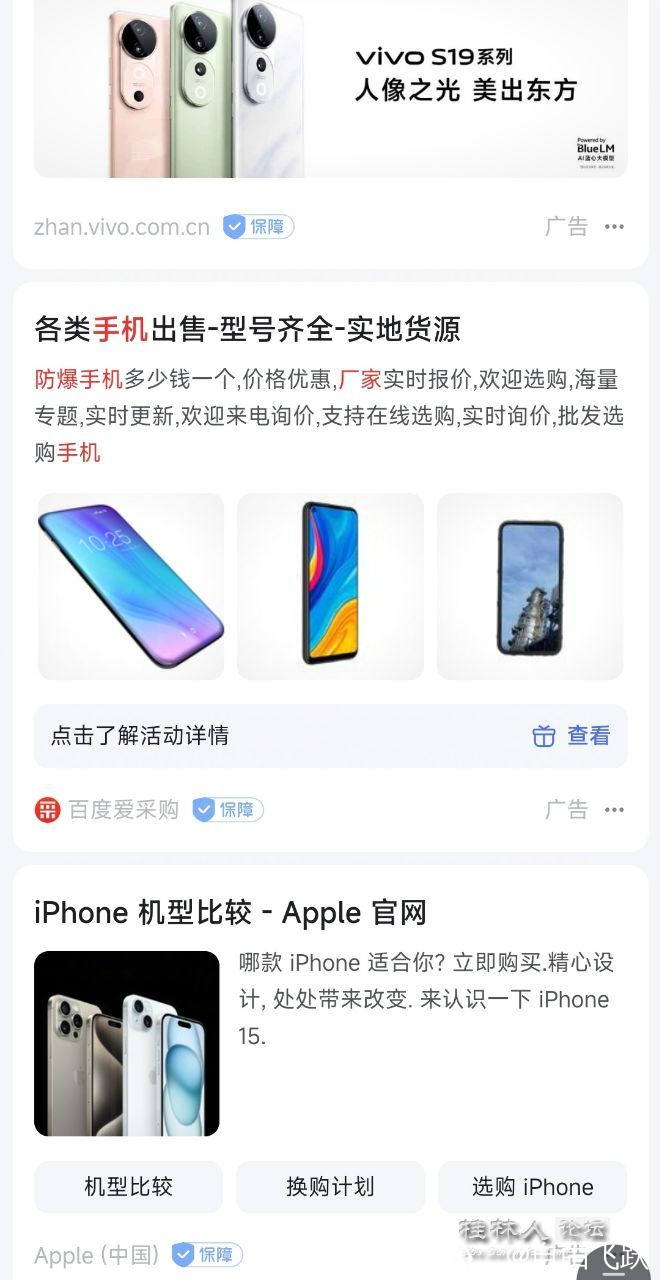Screen dimensions: 660x1280
Task: Tap 查看 to see activity details
Action: (x=572, y=736)
